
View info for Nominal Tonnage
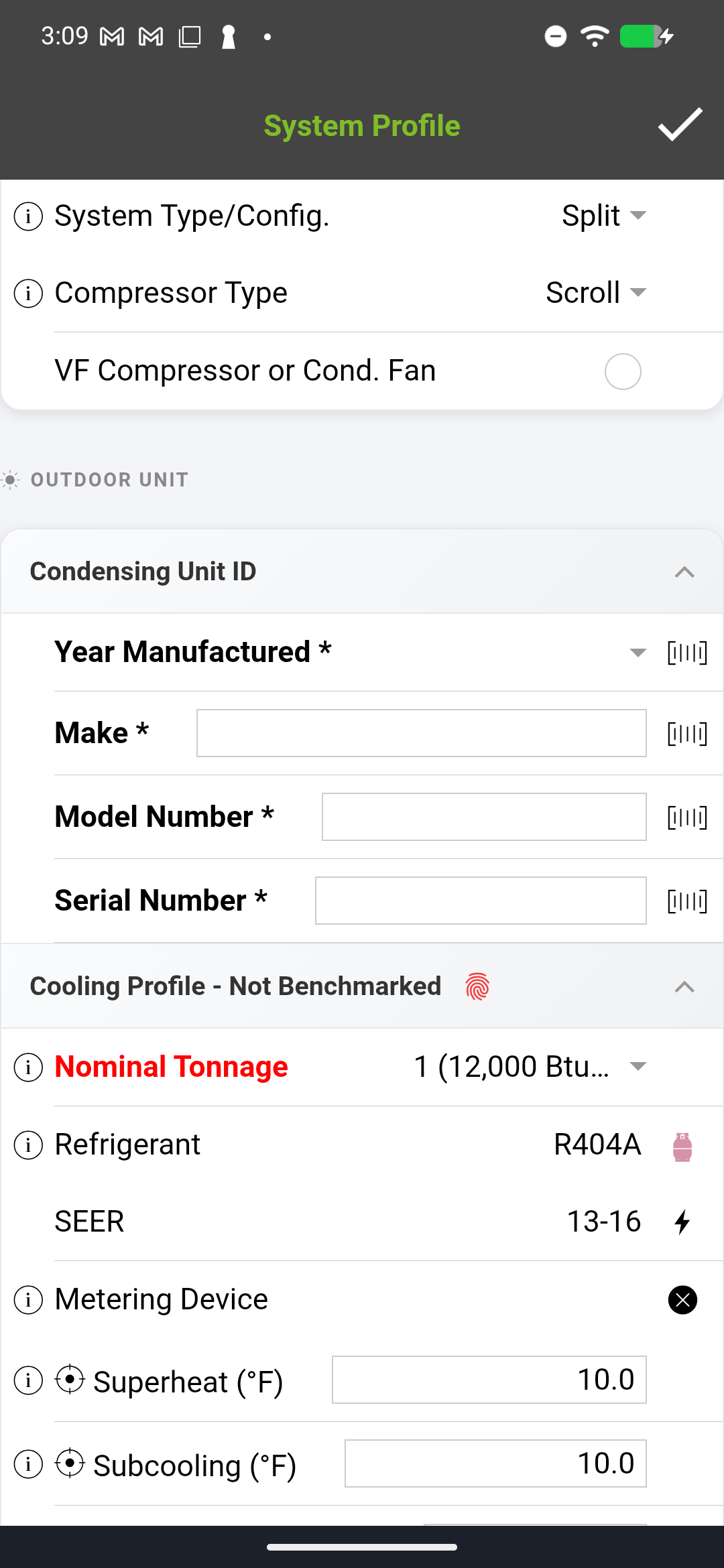[x=27, y=1067]
